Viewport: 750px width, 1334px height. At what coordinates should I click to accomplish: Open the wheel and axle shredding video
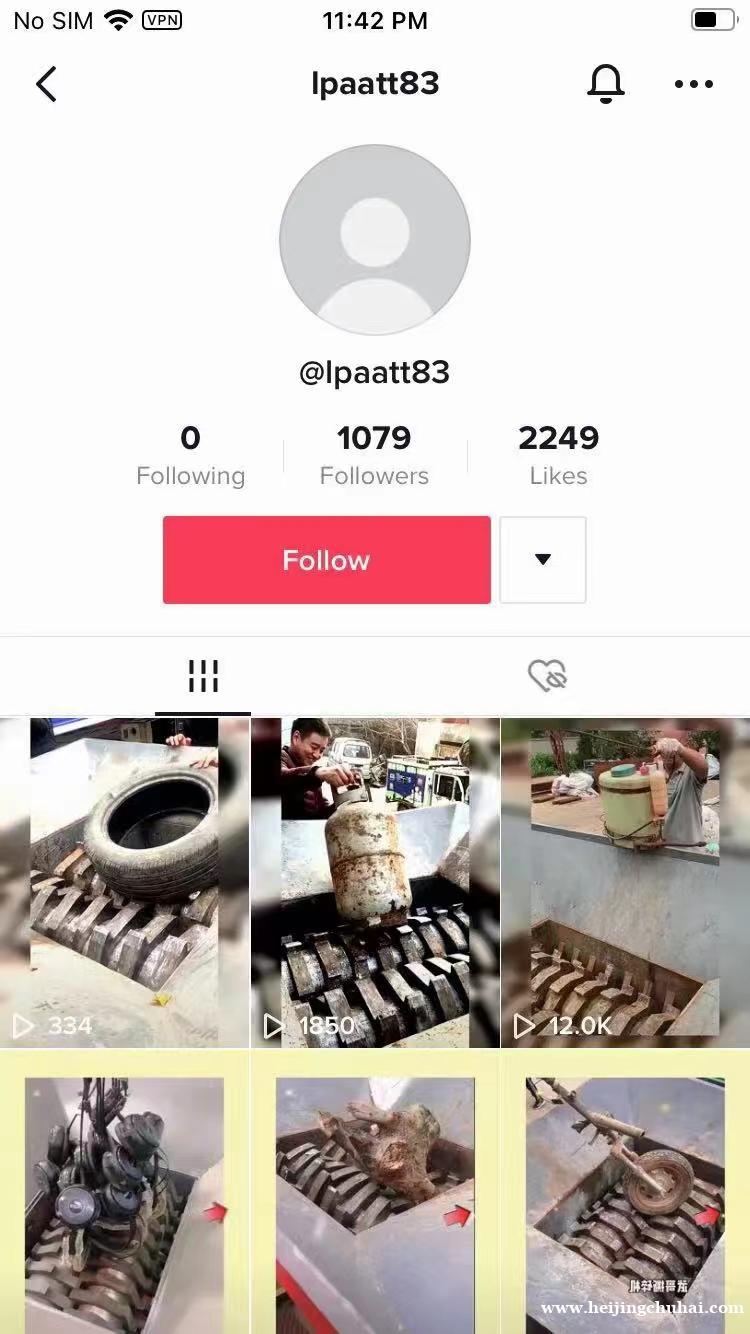[x=625, y=1190]
